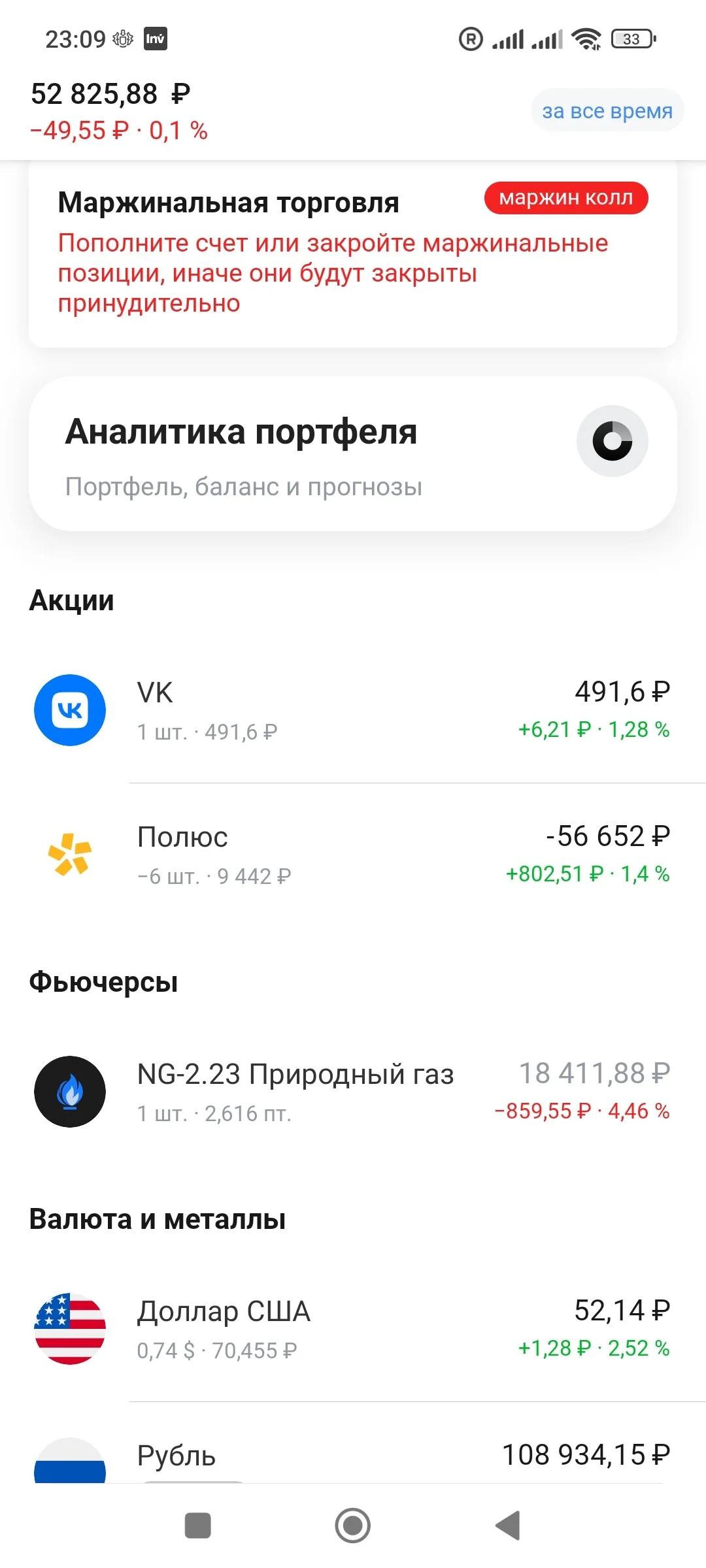Tap the system home button

tap(353, 1526)
